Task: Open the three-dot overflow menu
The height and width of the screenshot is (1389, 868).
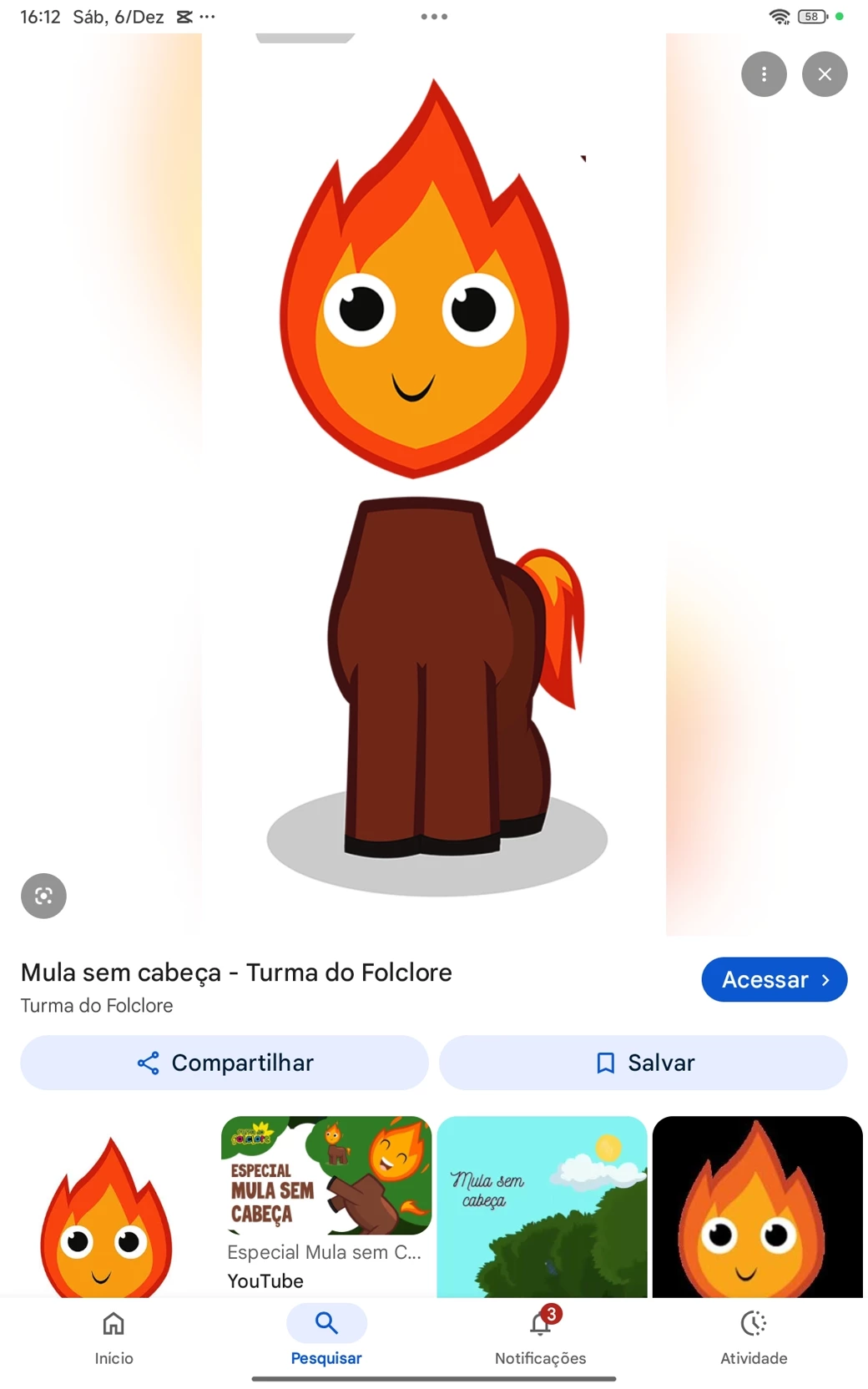Action: tap(764, 74)
